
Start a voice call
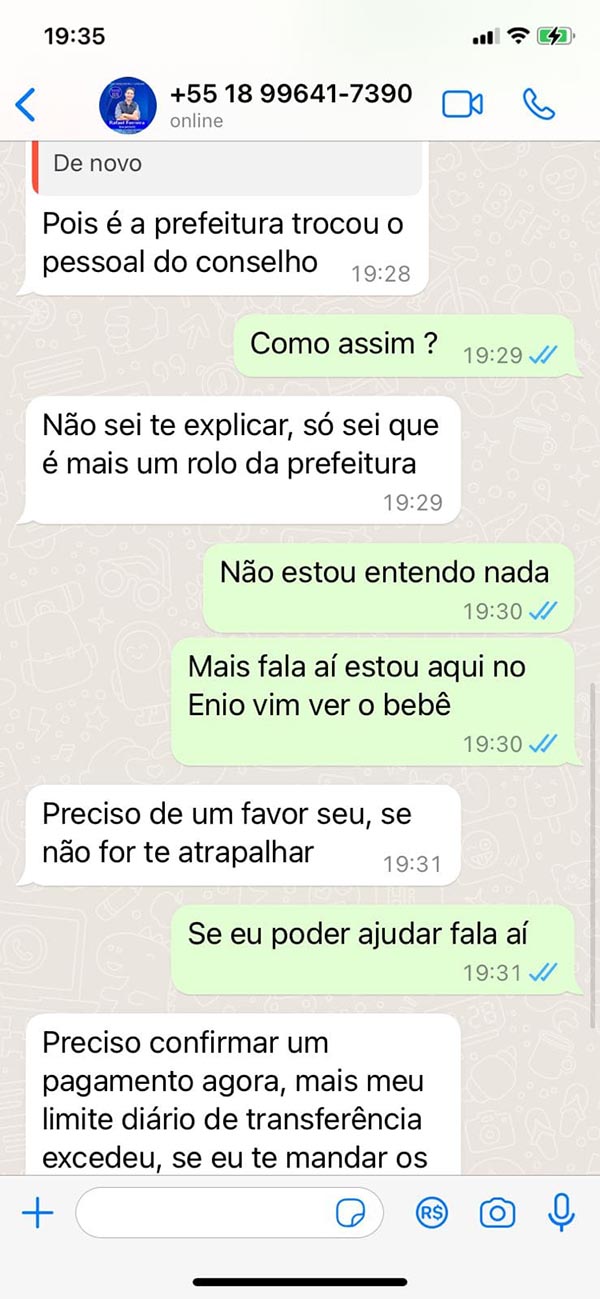pos(539,104)
